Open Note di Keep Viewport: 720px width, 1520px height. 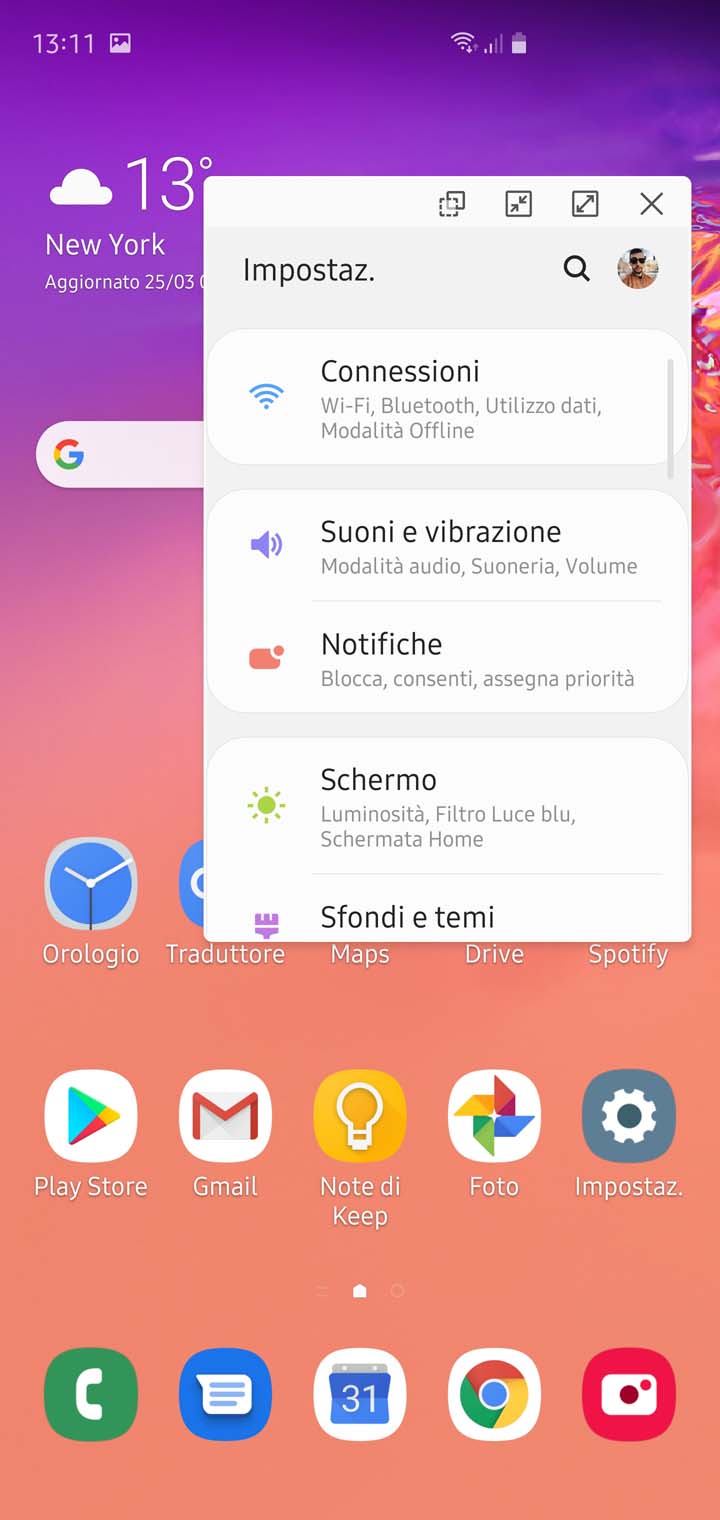coord(360,1150)
